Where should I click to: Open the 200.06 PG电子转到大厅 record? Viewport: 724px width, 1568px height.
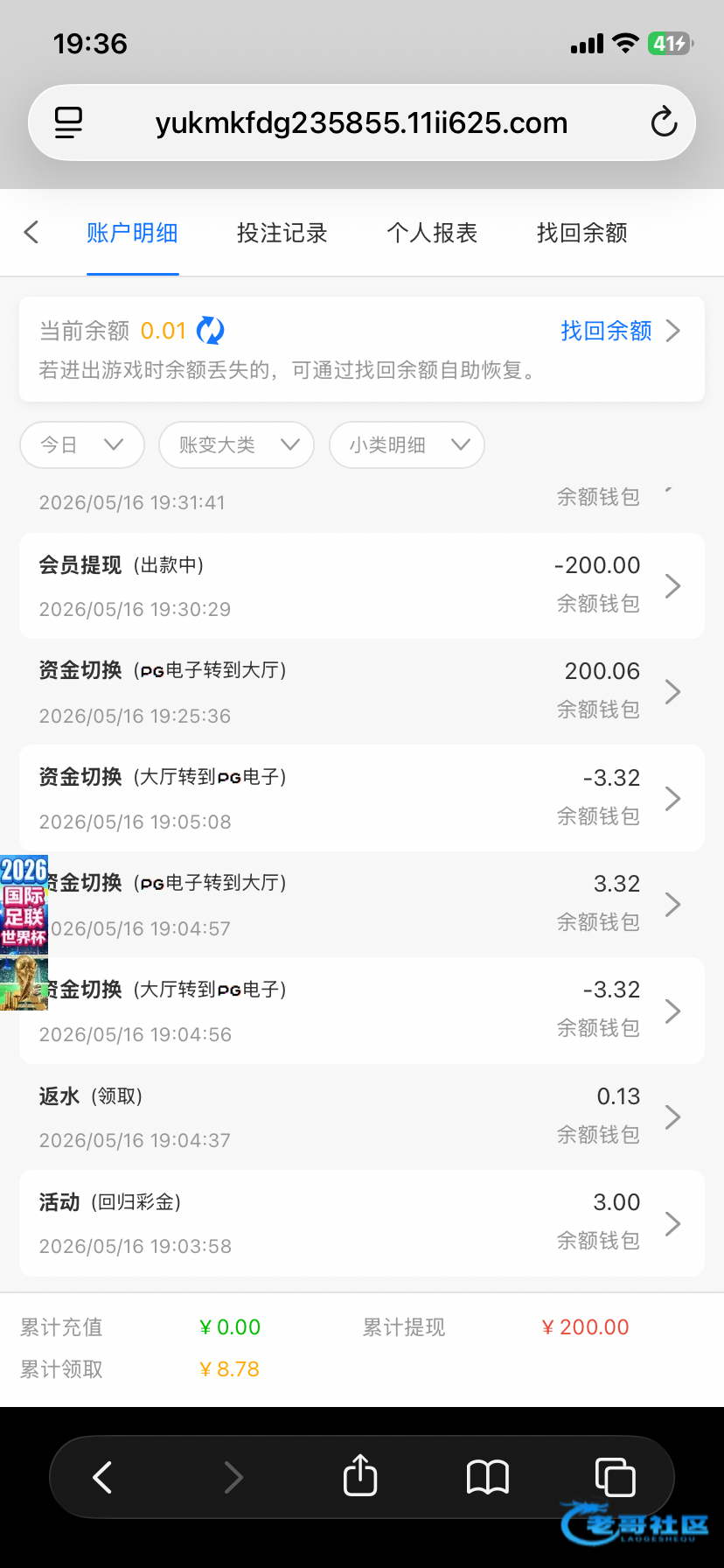point(362,692)
